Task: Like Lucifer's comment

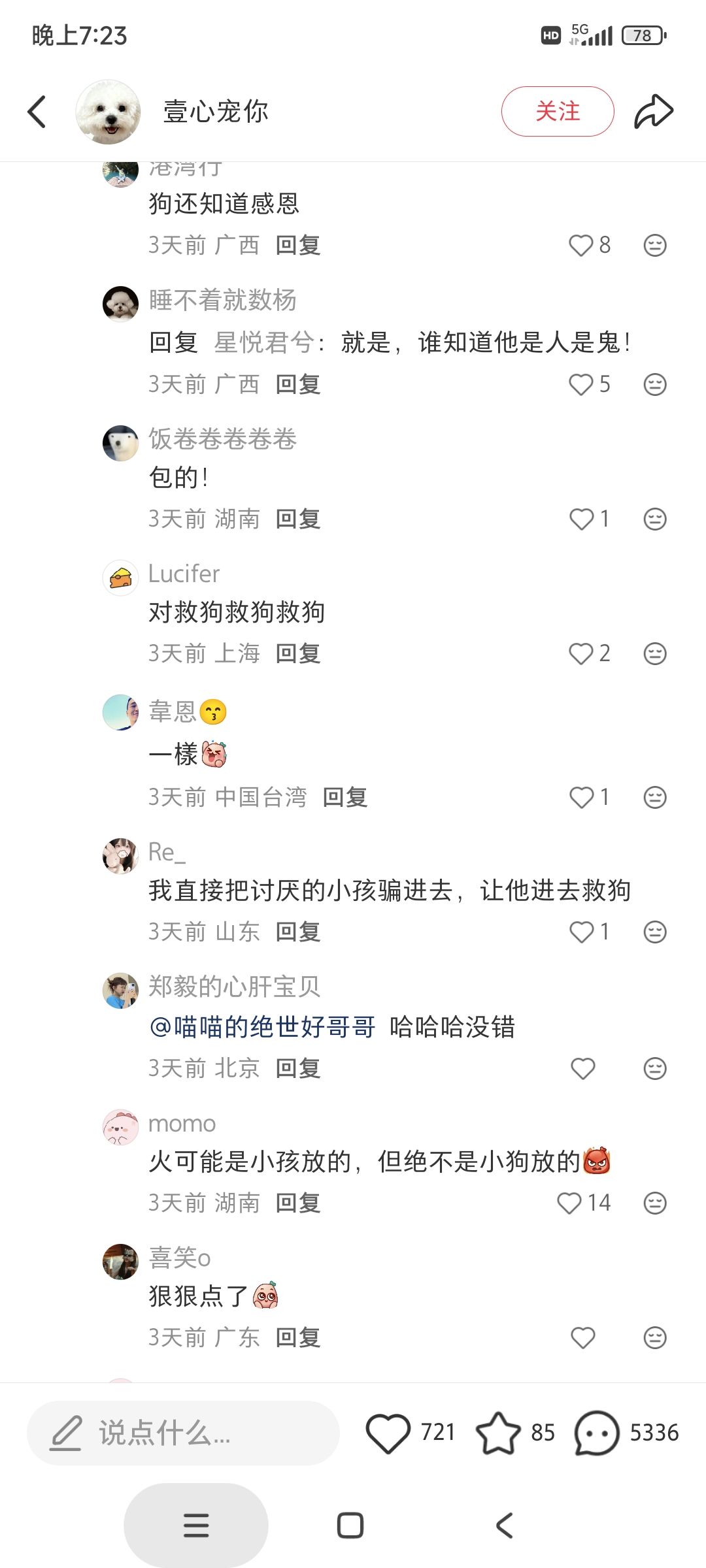Action: click(581, 654)
